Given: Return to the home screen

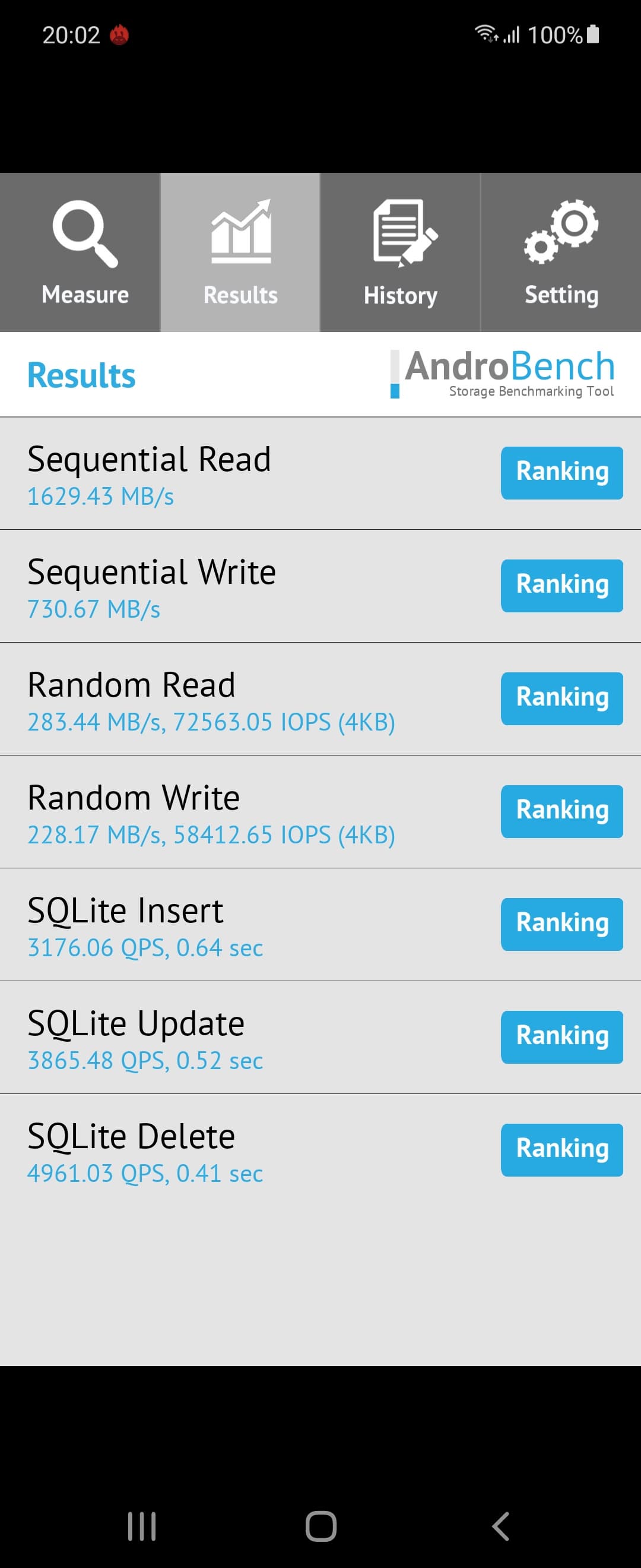Looking at the screenshot, I should coord(320,1525).
